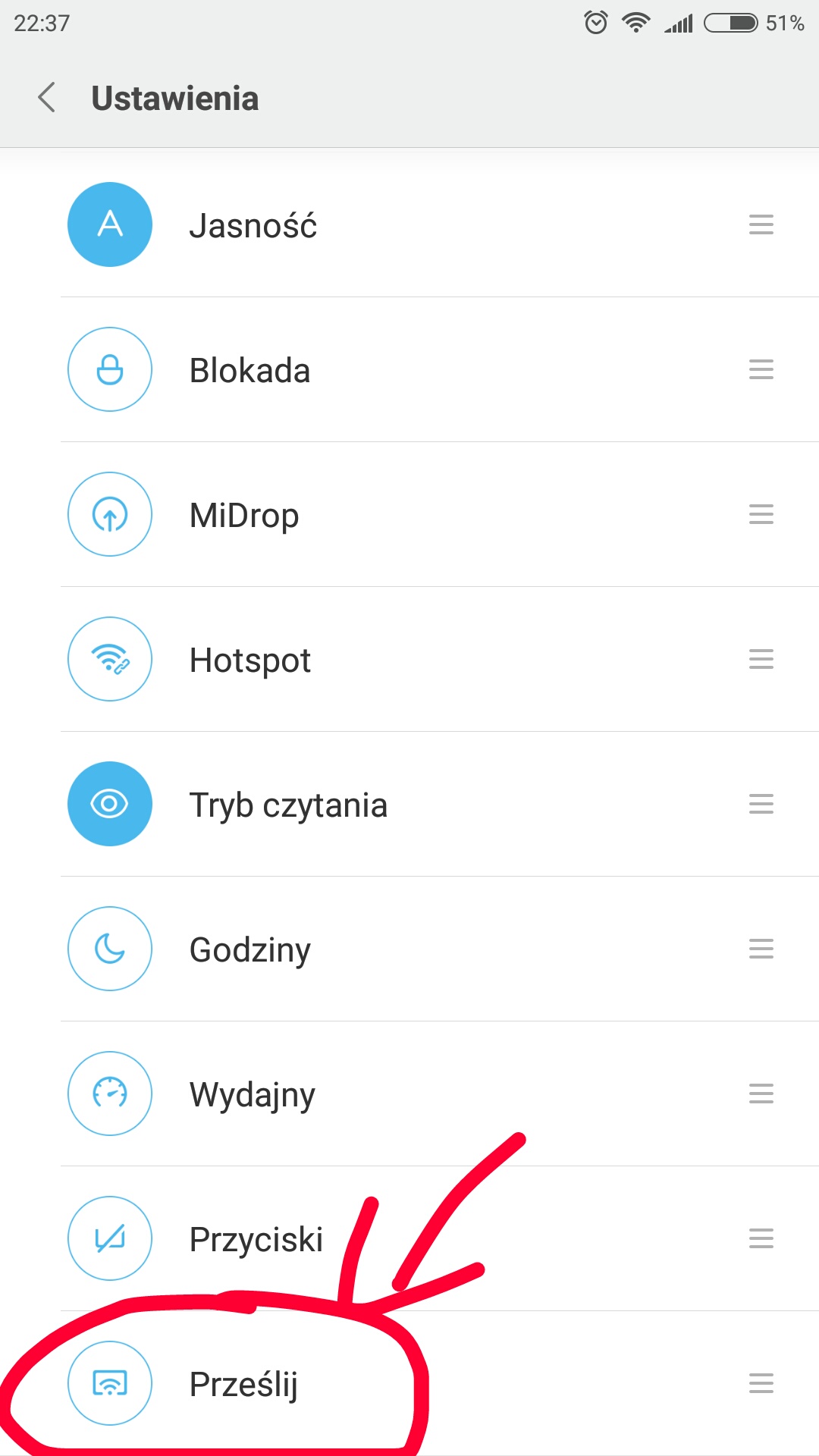Toggle the Godziny moon icon

point(110,949)
